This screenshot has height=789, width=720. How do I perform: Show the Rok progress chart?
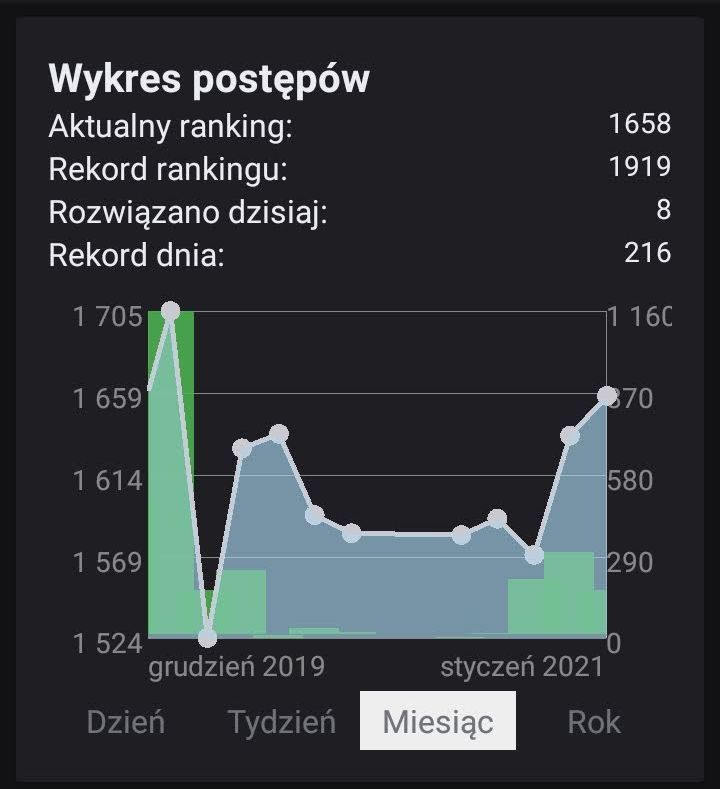point(594,721)
